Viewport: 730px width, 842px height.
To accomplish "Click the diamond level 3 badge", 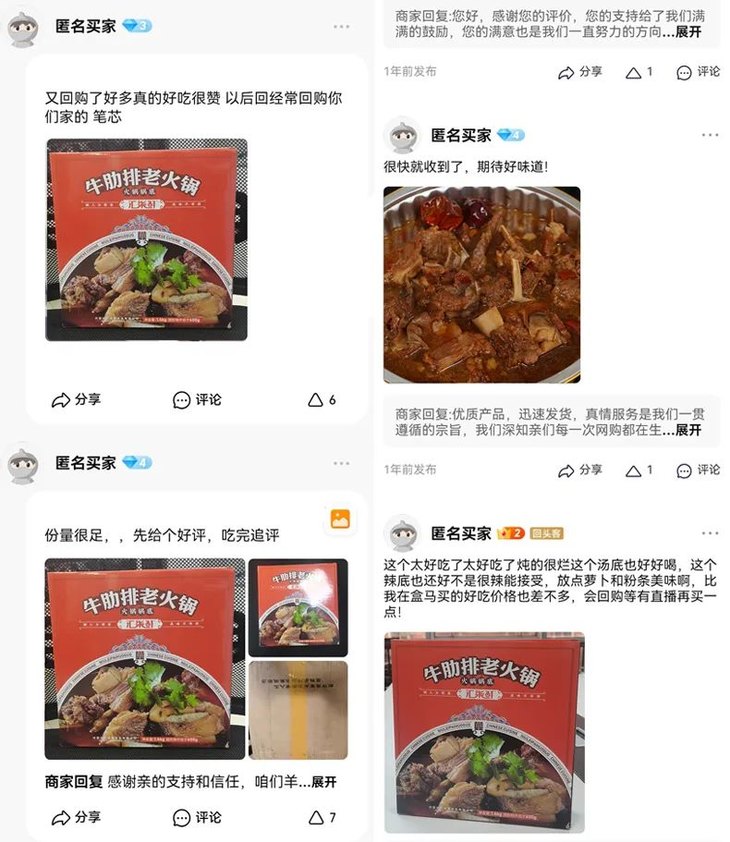I will tap(138, 25).
